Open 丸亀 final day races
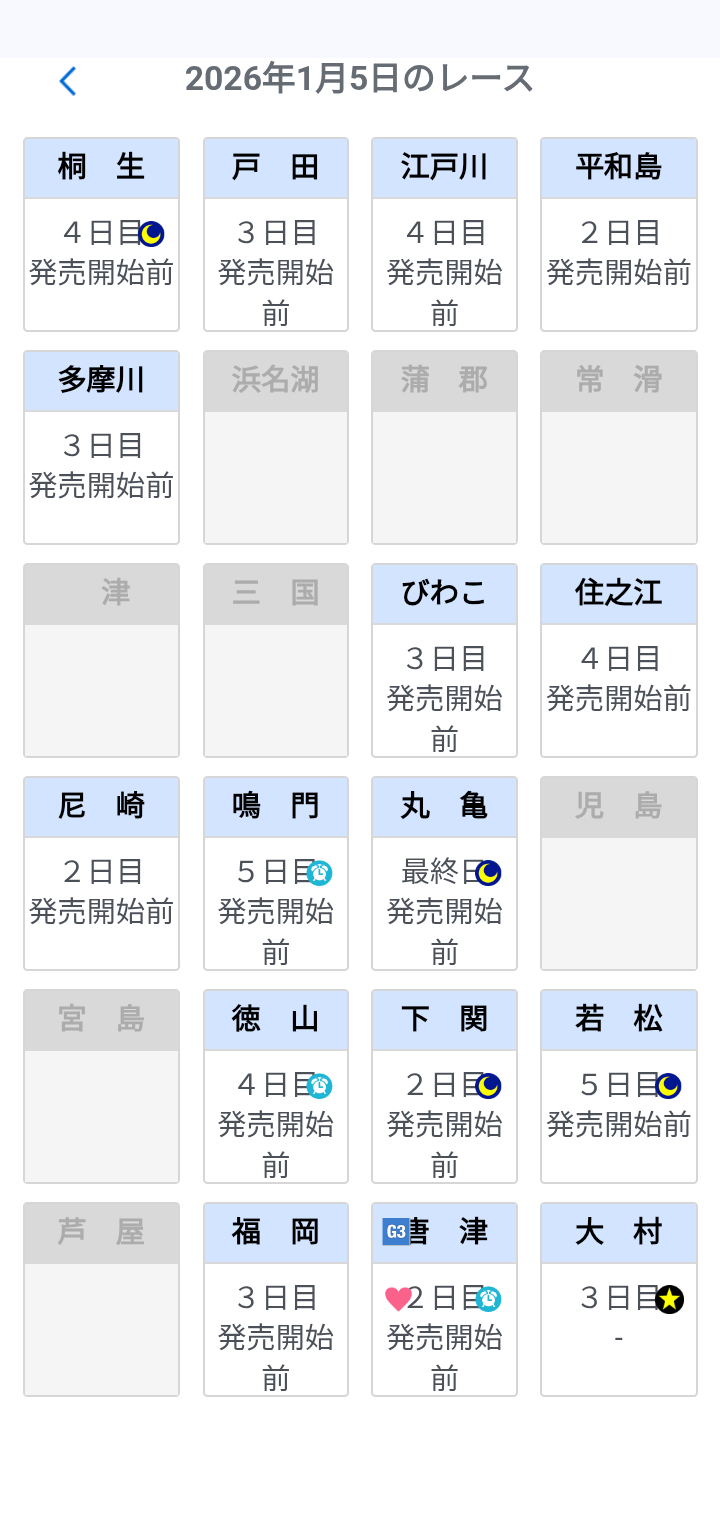This screenshot has height=1520, width=720. (444, 874)
